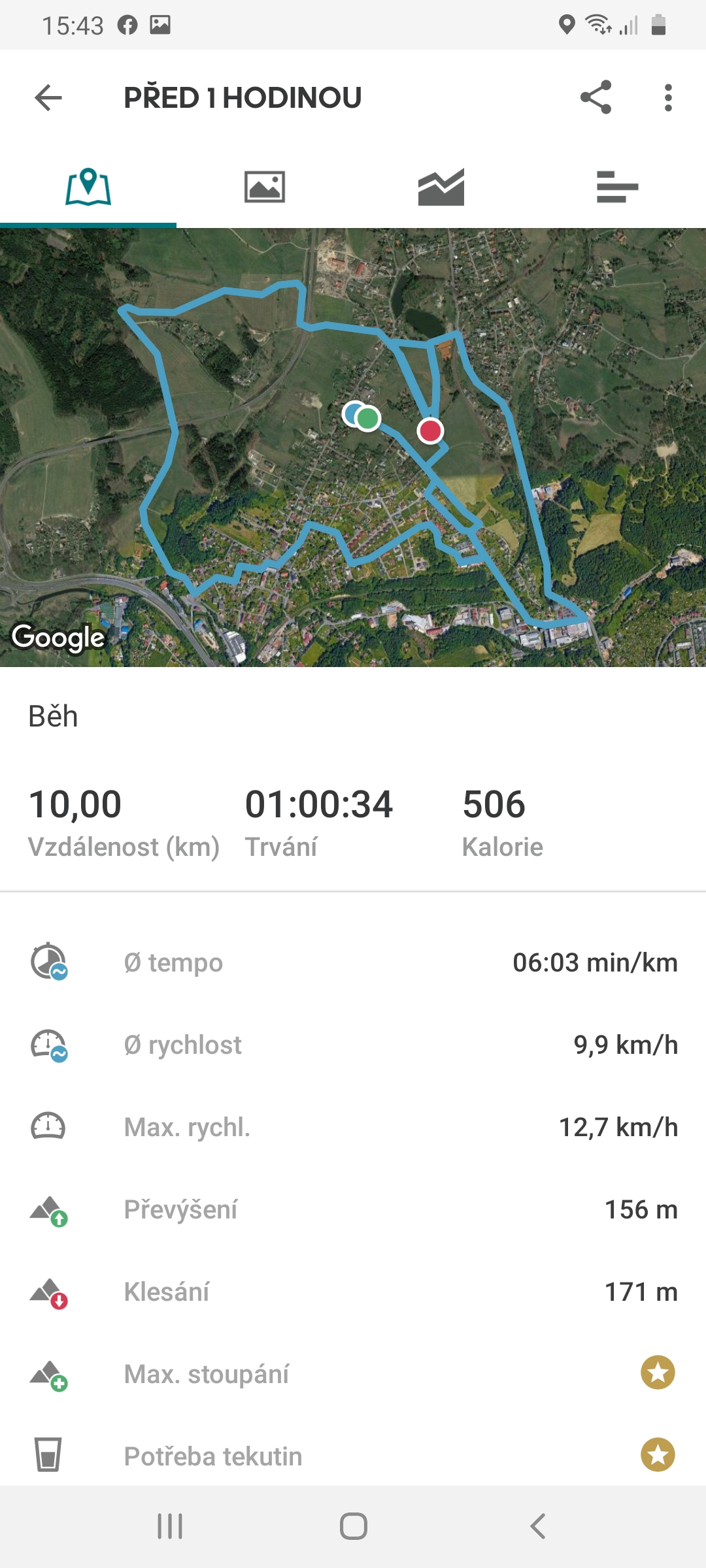The width and height of the screenshot is (706, 1568).
Task: Share this running activity
Action: 596,97
